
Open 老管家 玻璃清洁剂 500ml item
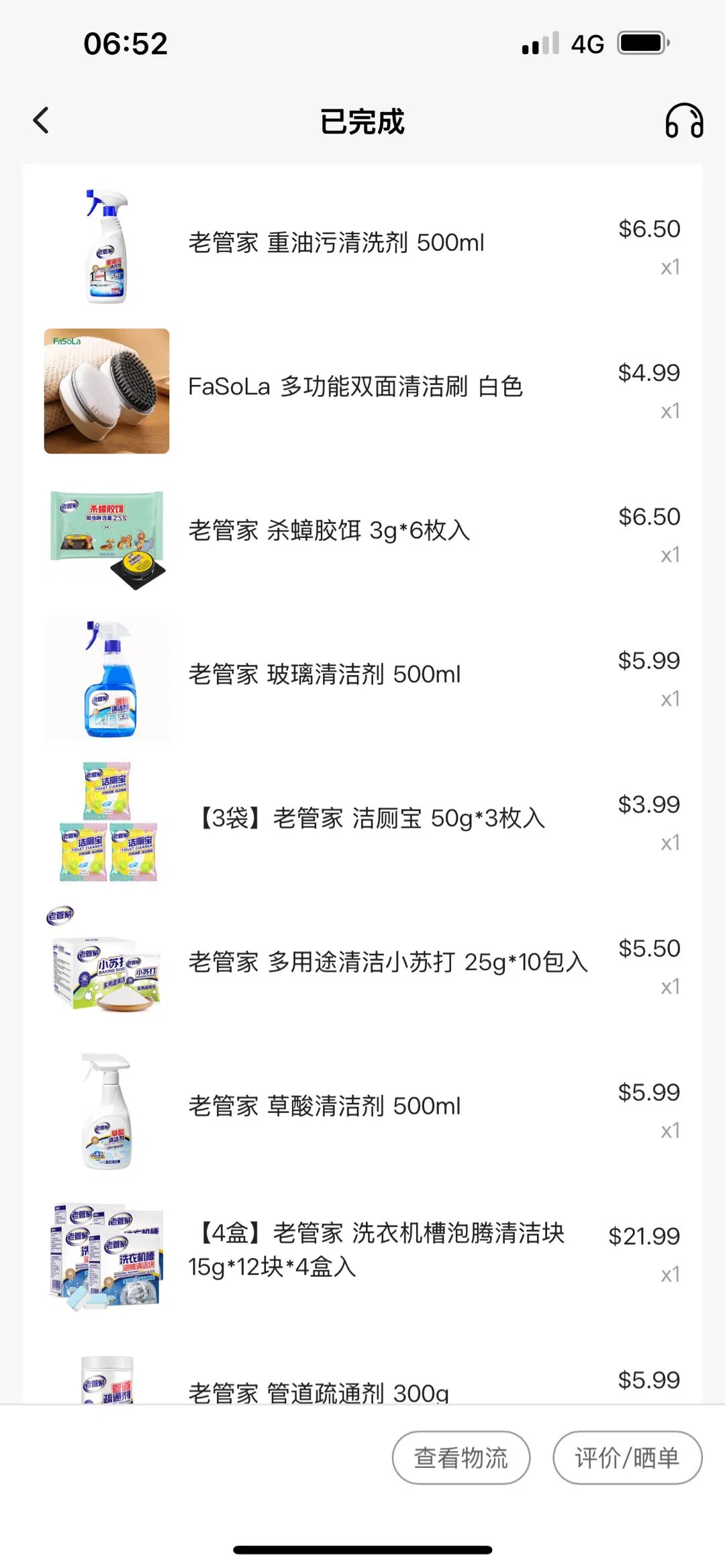click(324, 675)
